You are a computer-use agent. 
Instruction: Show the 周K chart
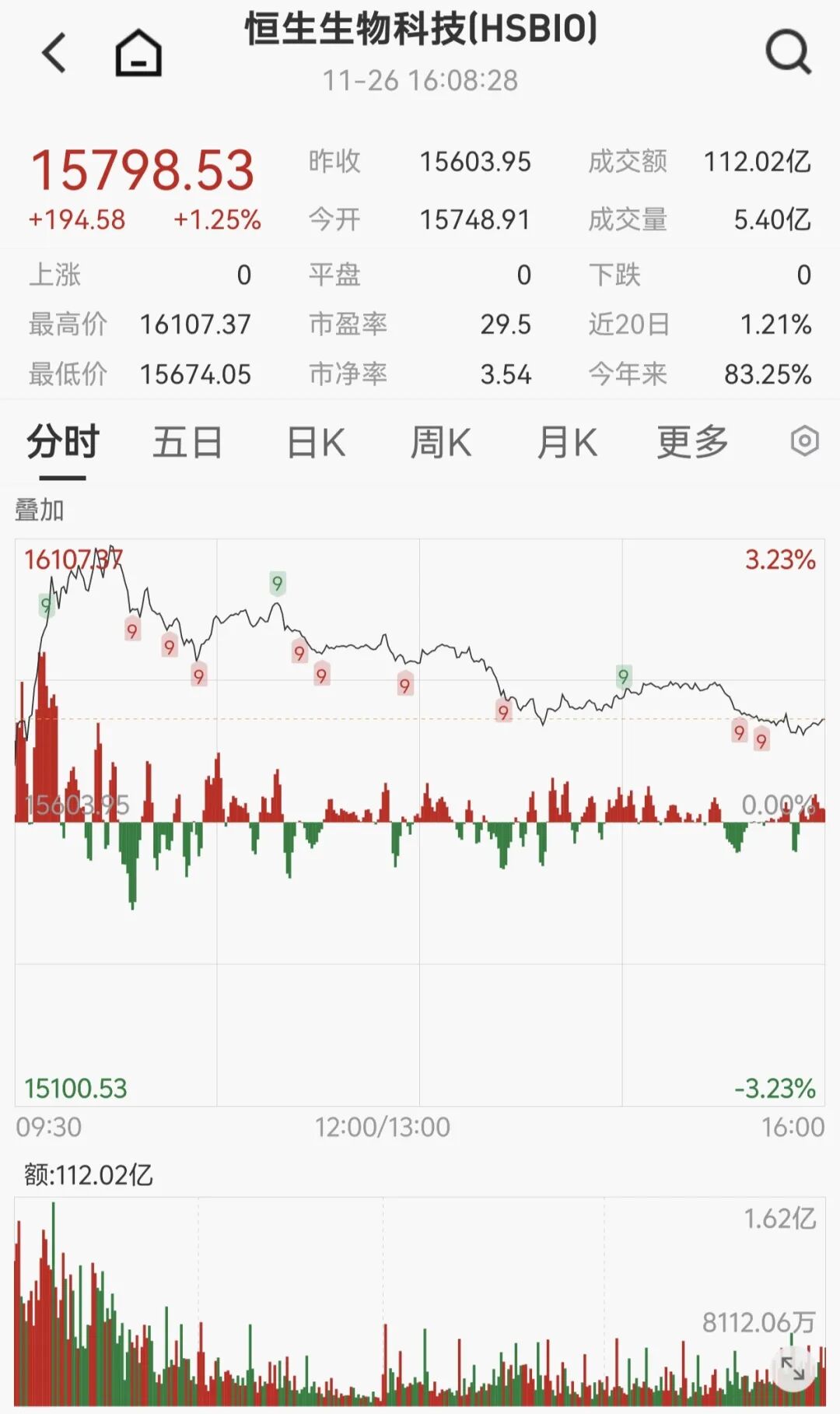click(x=440, y=443)
